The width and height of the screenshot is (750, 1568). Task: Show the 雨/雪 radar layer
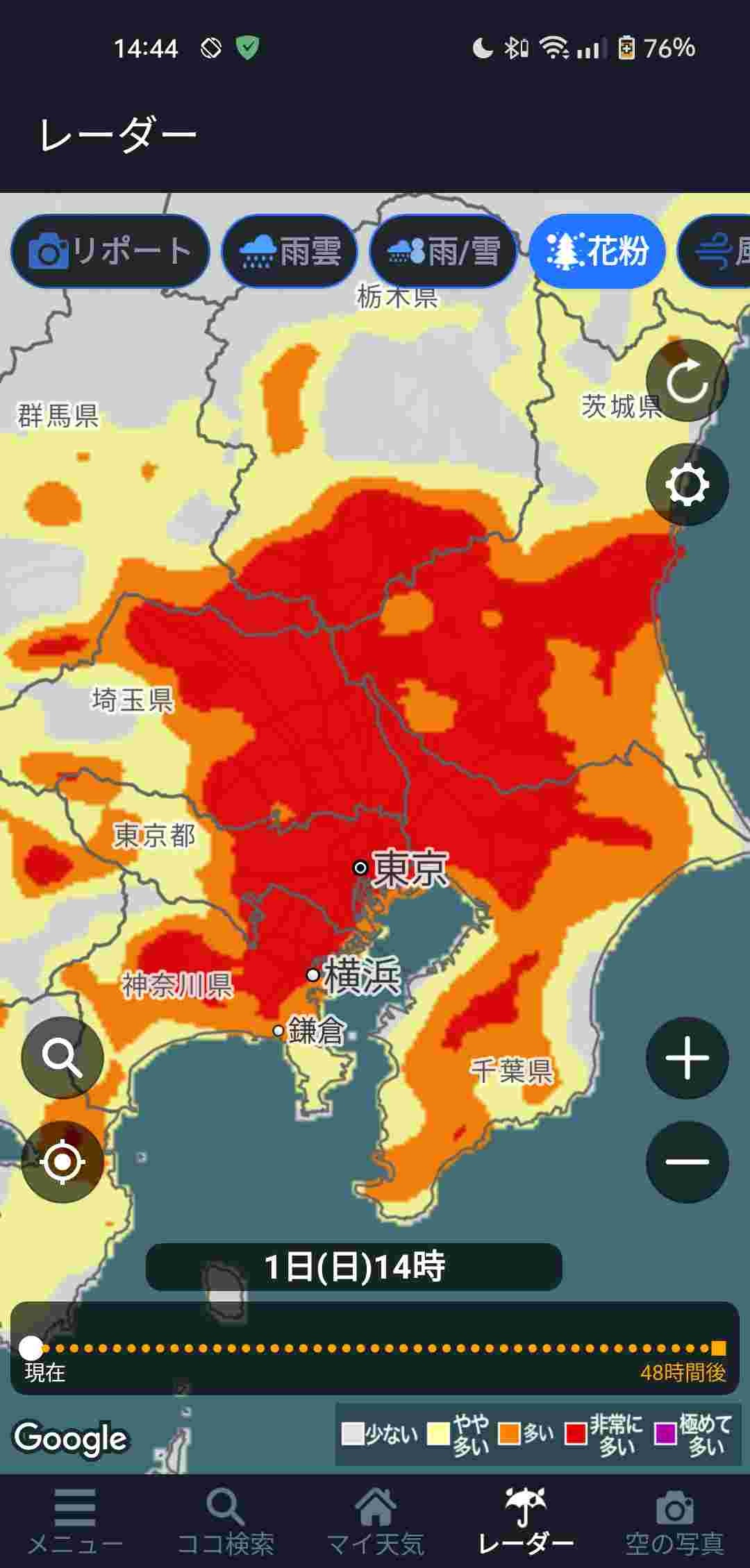pos(443,251)
